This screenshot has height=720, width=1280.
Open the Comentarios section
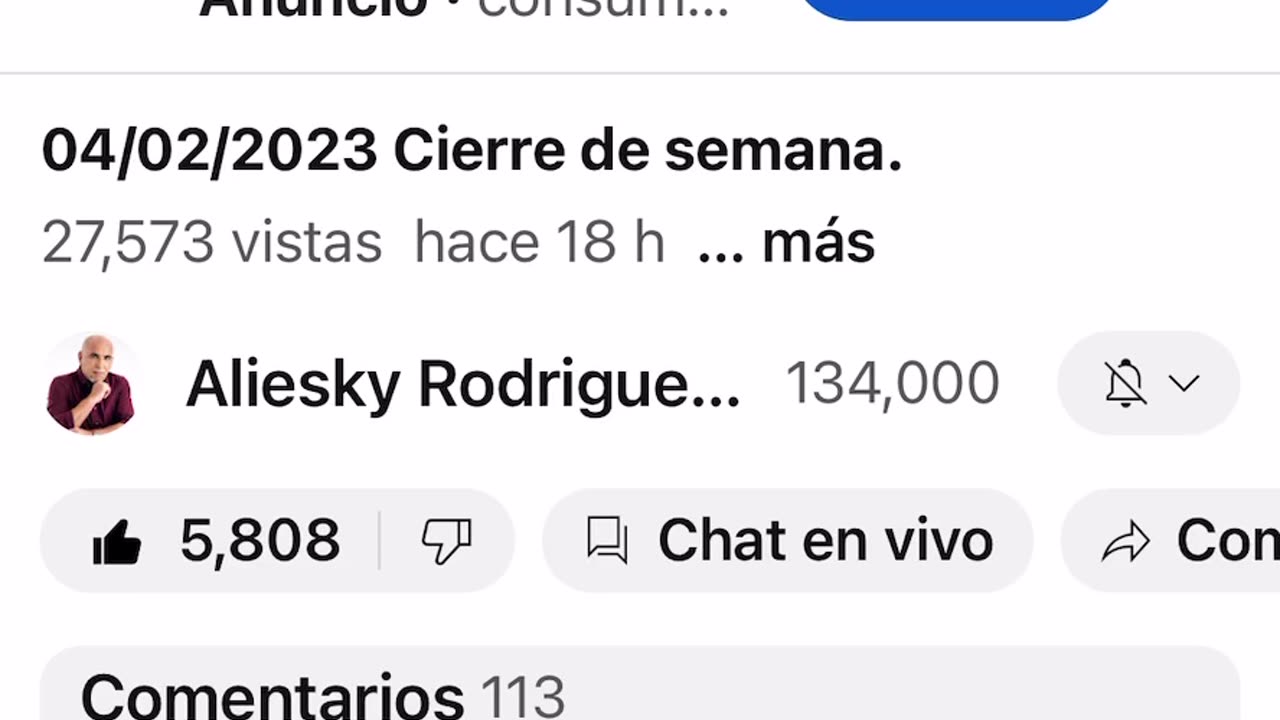(640, 692)
